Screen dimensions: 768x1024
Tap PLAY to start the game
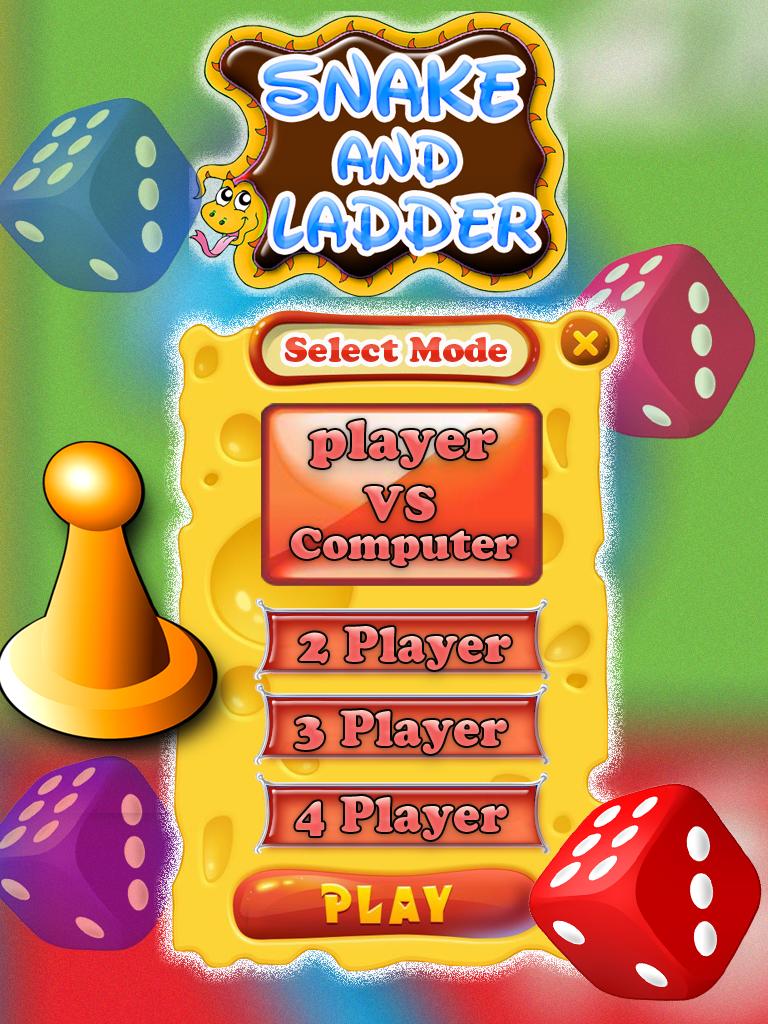coord(388,902)
